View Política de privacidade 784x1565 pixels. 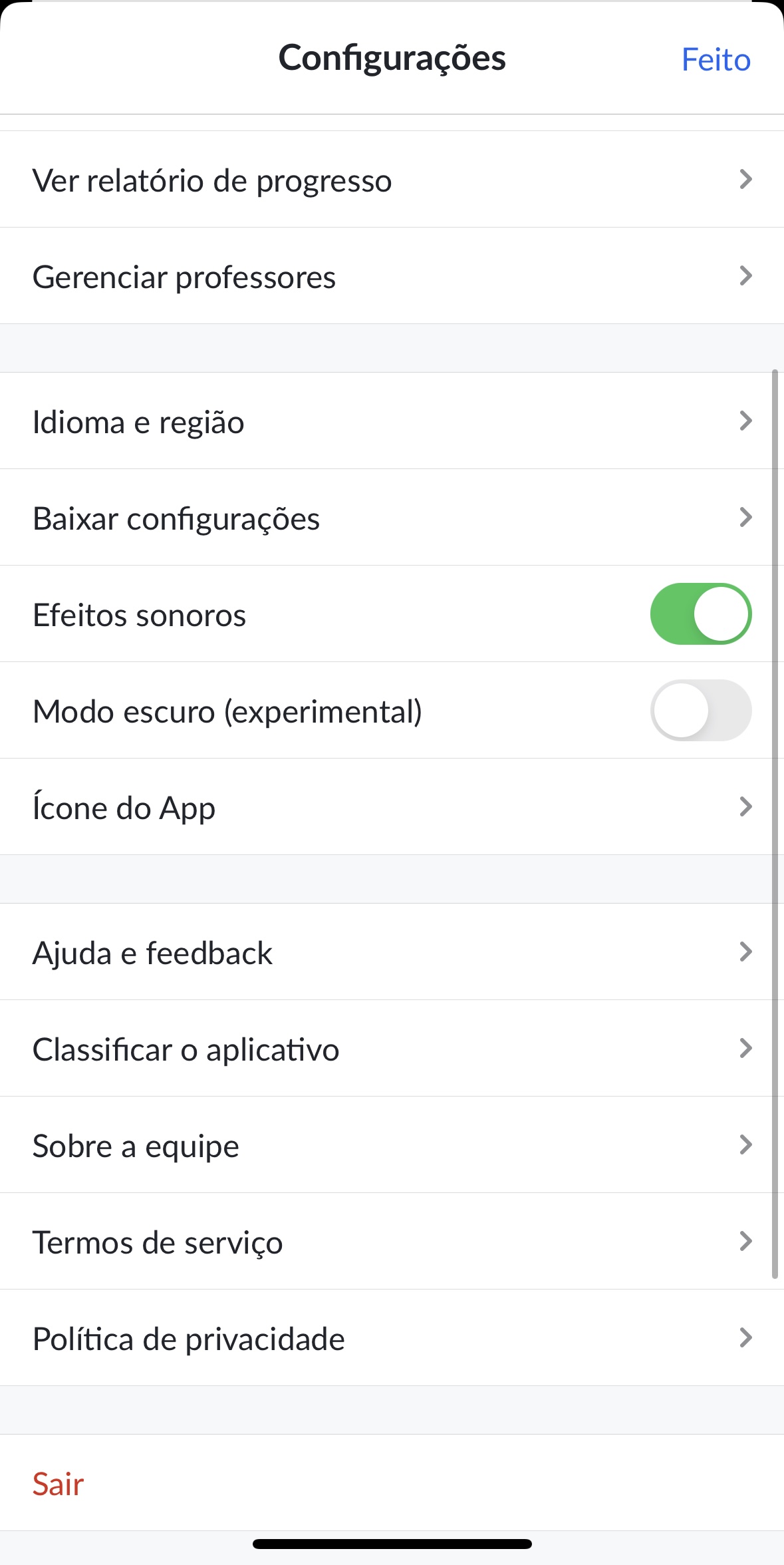[x=392, y=1338]
